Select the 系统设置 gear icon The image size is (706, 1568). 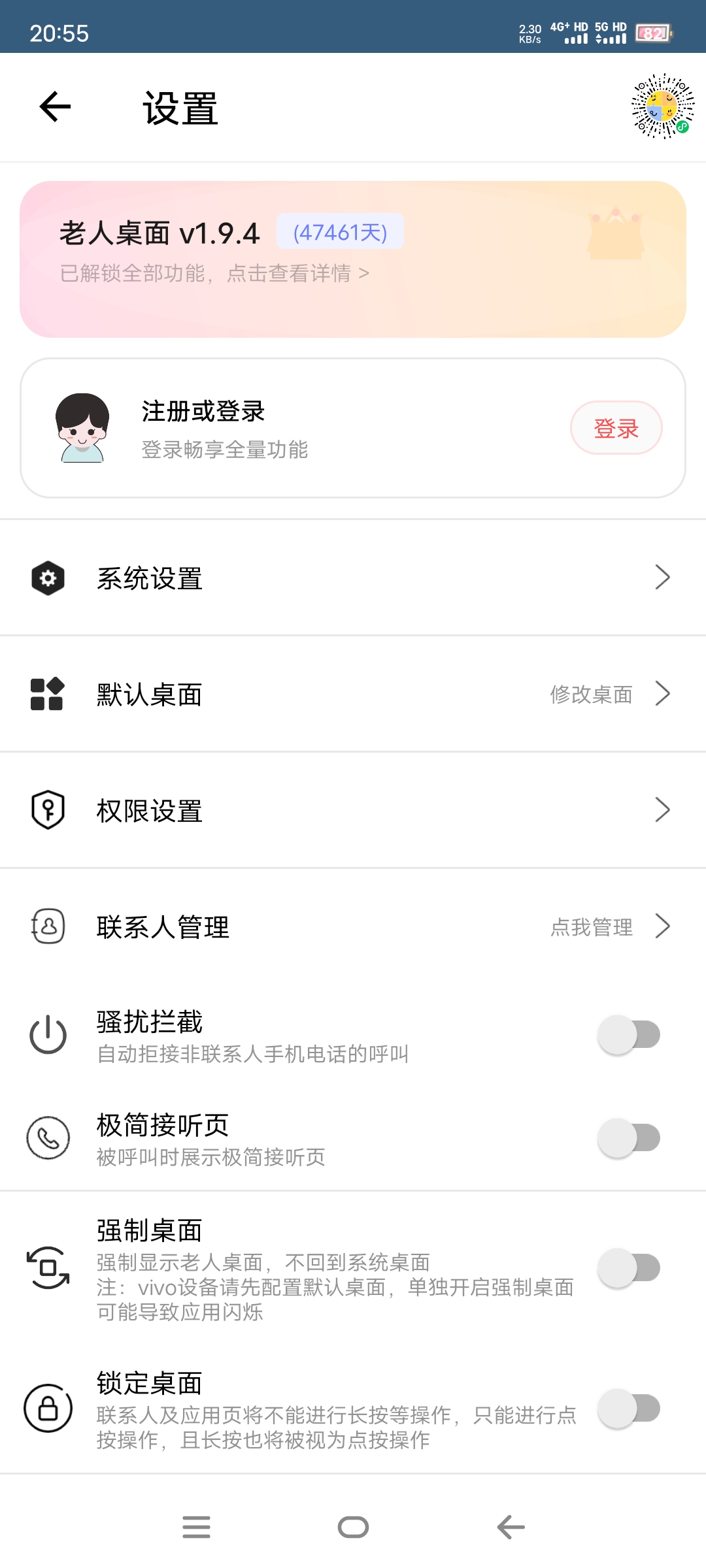click(46, 578)
